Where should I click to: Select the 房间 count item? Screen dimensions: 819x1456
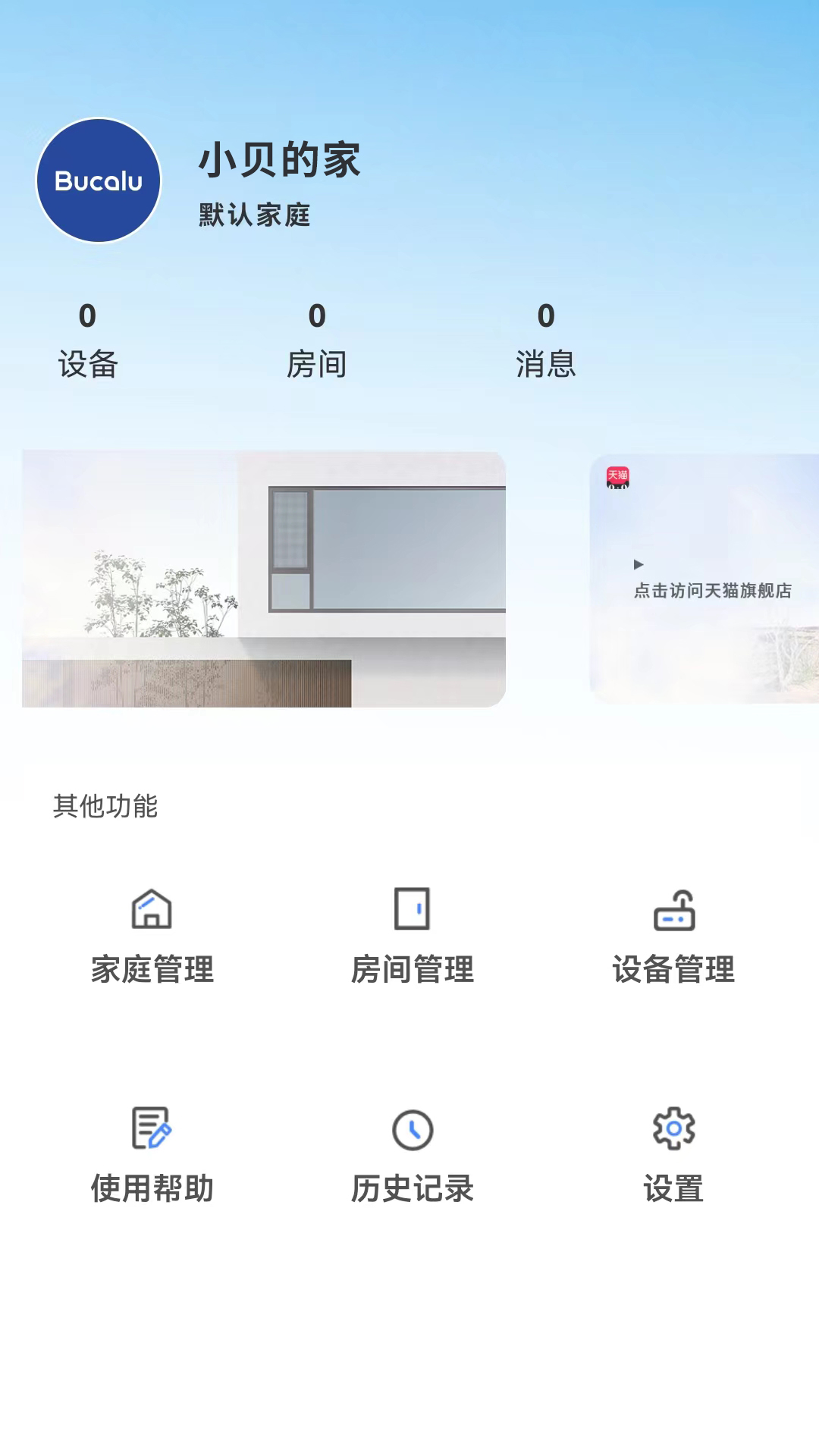[318, 364]
